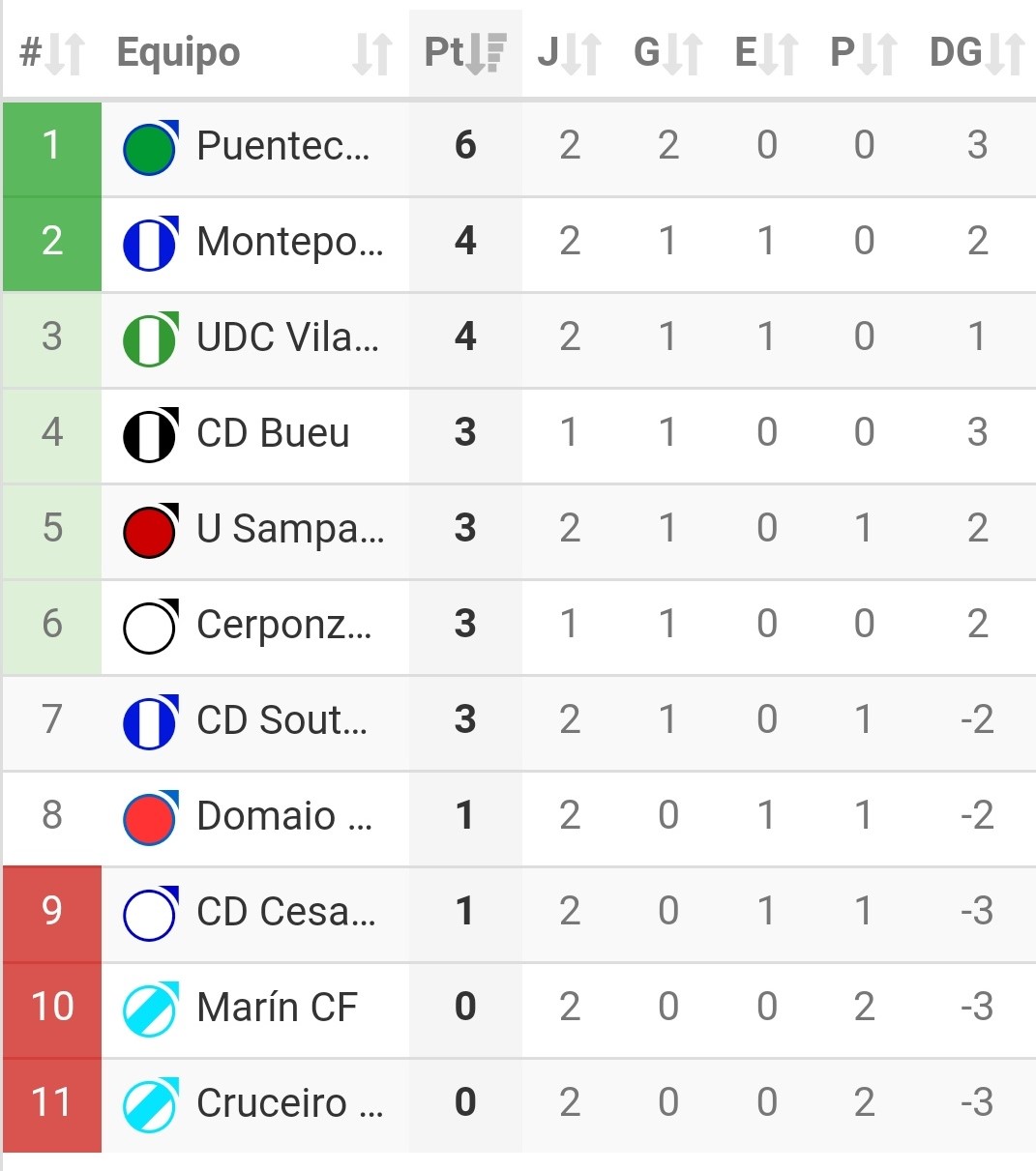Select the UDC Vila... team row
This screenshot has height=1171, width=1036.
coord(287,337)
